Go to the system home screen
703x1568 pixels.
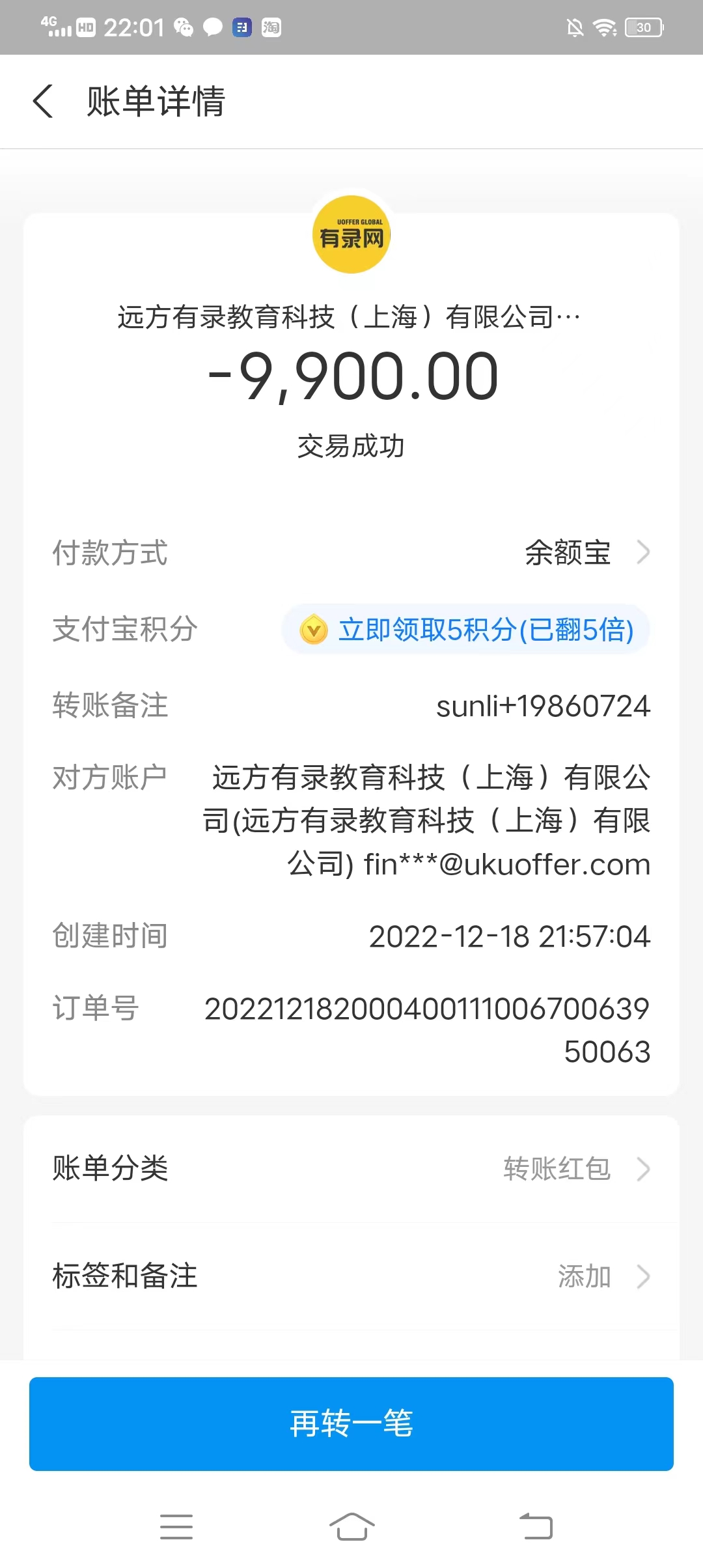351,1526
